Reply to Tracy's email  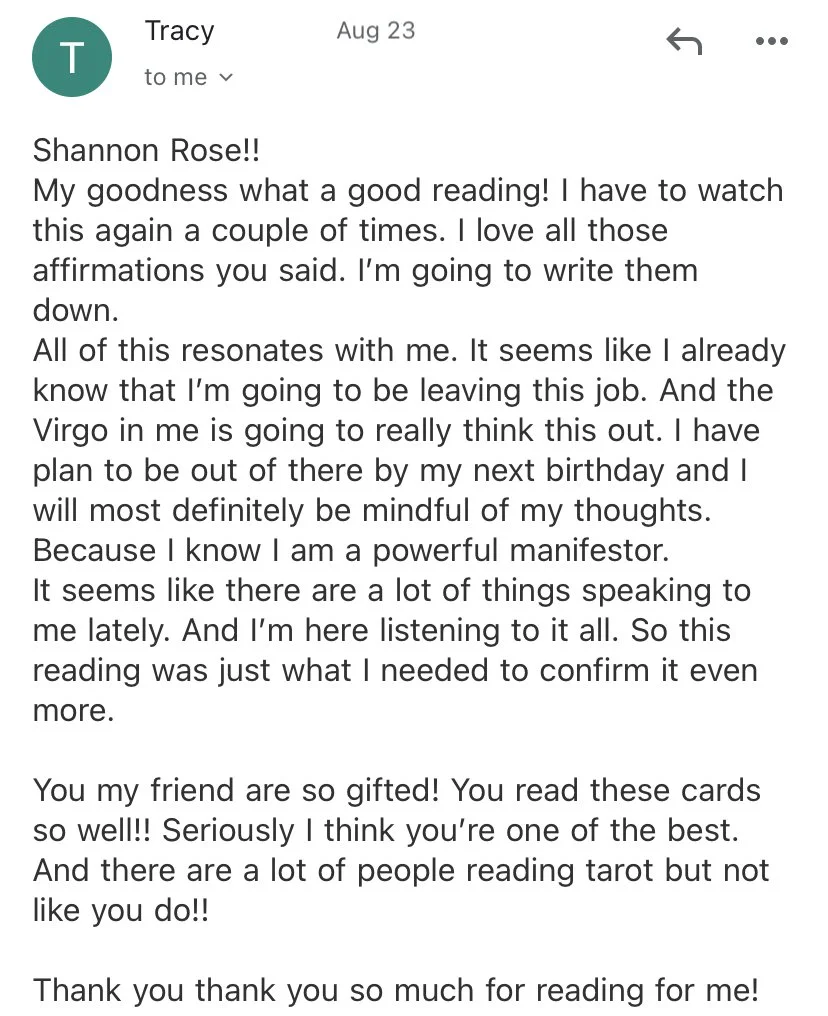684,41
